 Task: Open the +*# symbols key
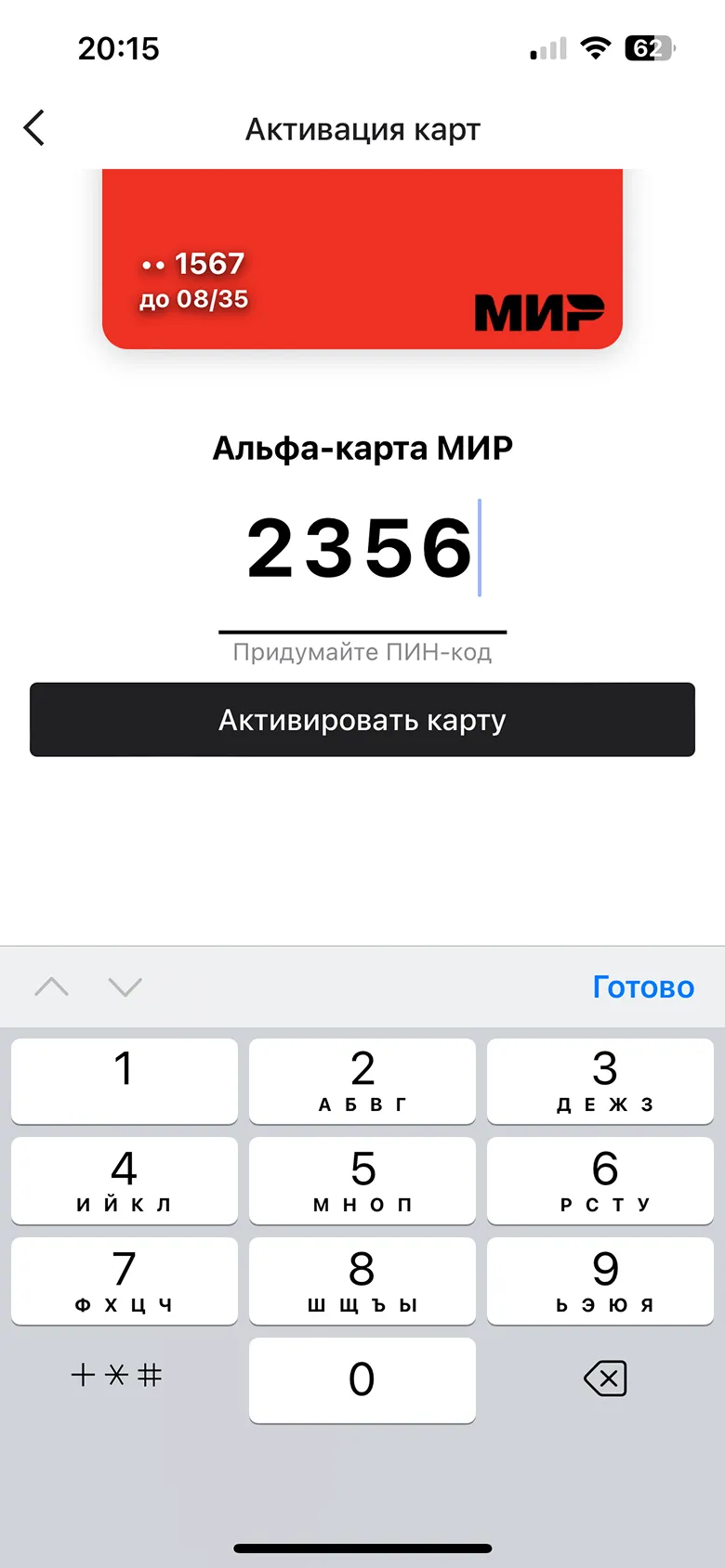(117, 1375)
